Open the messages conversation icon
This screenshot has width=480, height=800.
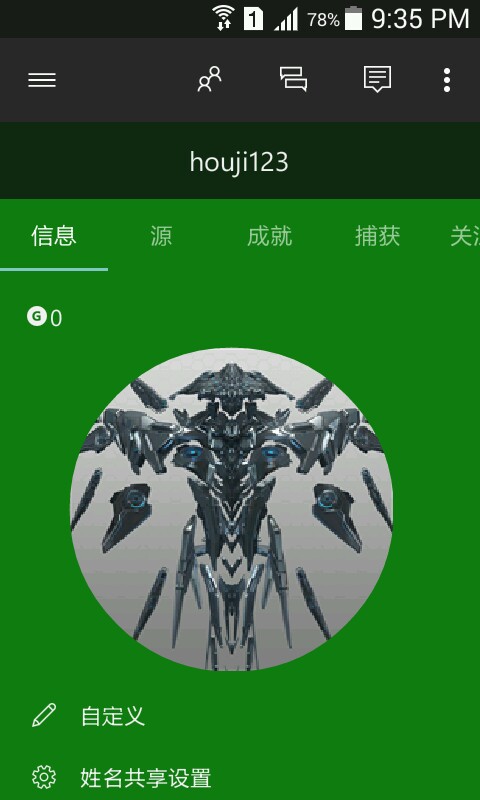pyautogui.click(x=293, y=80)
